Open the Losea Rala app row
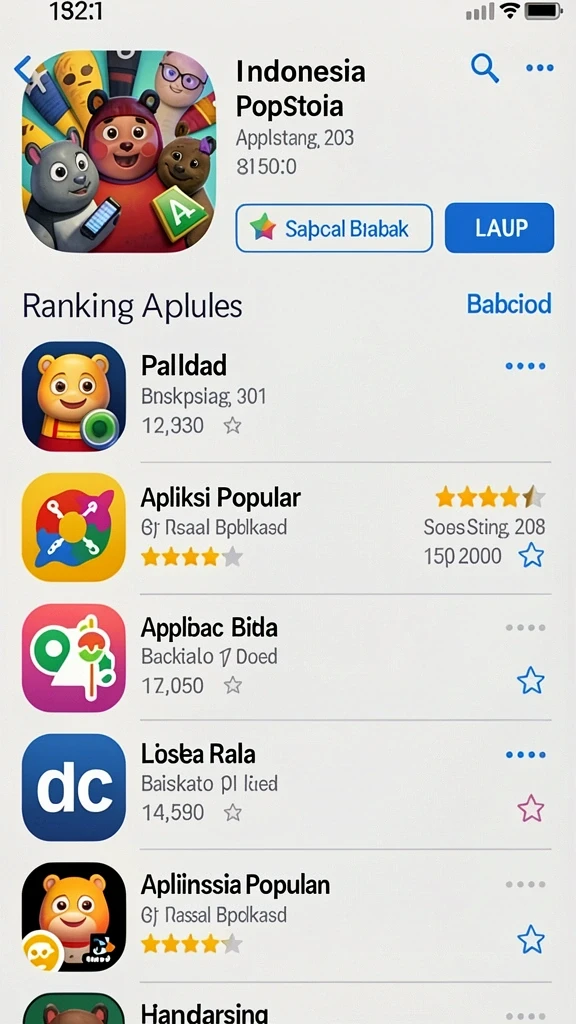Viewport: 576px width, 1024px height. click(287, 786)
